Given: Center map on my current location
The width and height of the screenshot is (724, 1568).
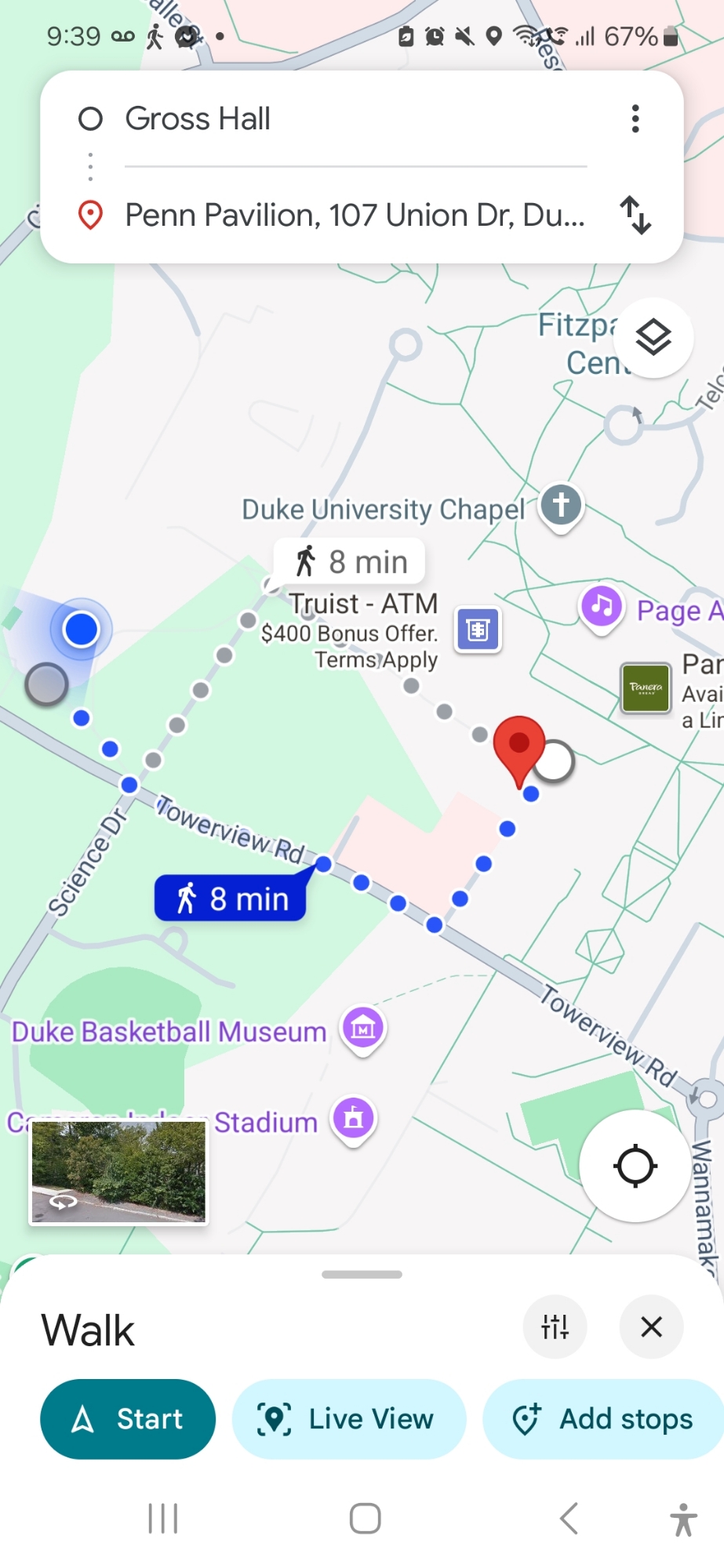Looking at the screenshot, I should pyautogui.click(x=635, y=1166).
